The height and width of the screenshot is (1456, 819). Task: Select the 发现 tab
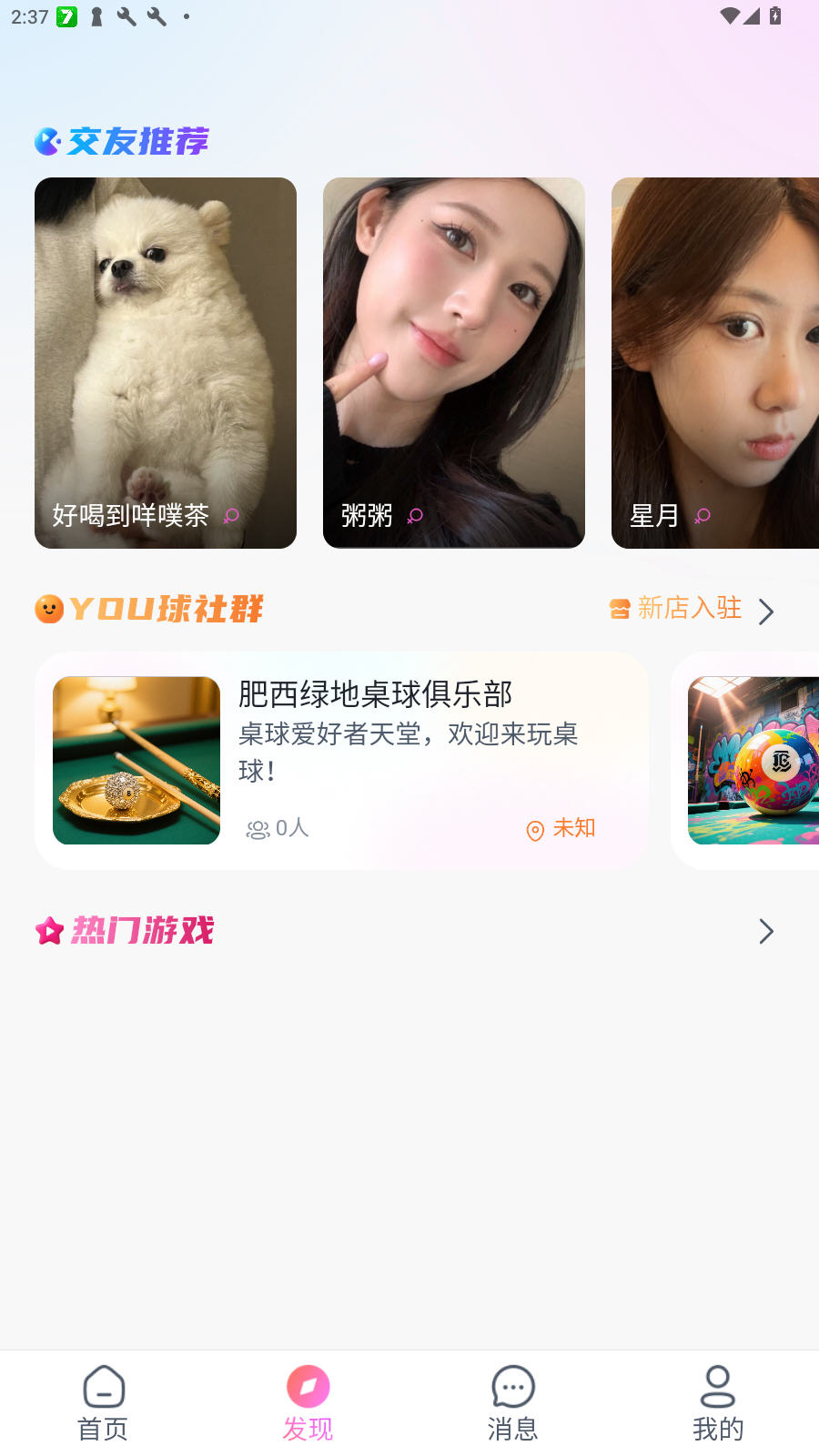pyautogui.click(x=308, y=1403)
